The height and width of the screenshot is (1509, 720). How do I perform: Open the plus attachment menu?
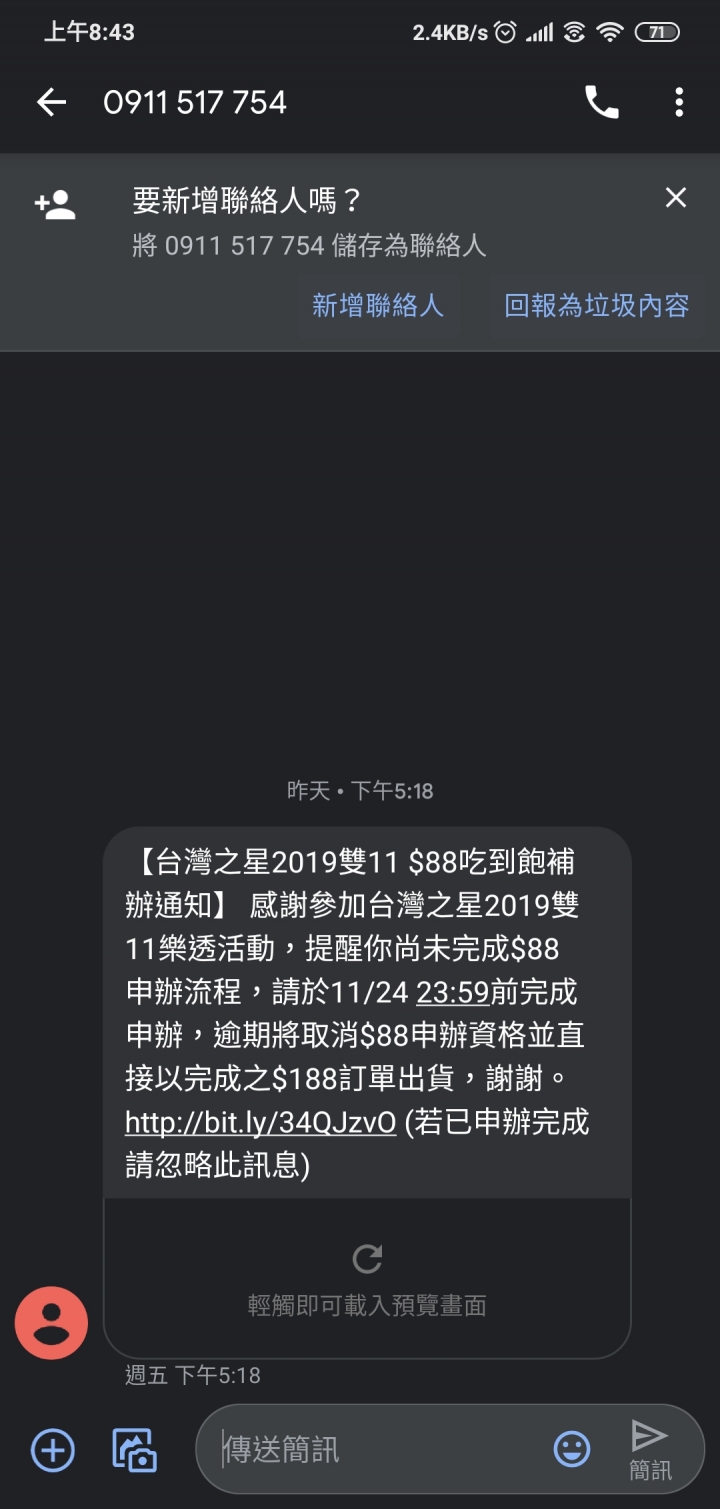tap(53, 1449)
